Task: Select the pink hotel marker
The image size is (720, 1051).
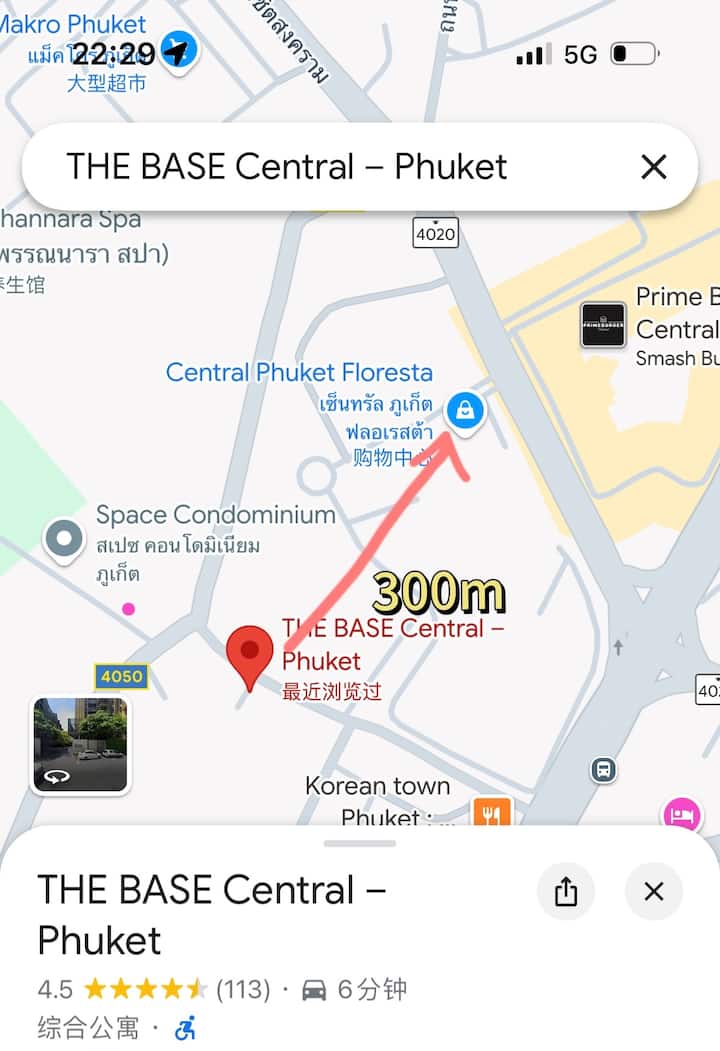Action: point(682,814)
